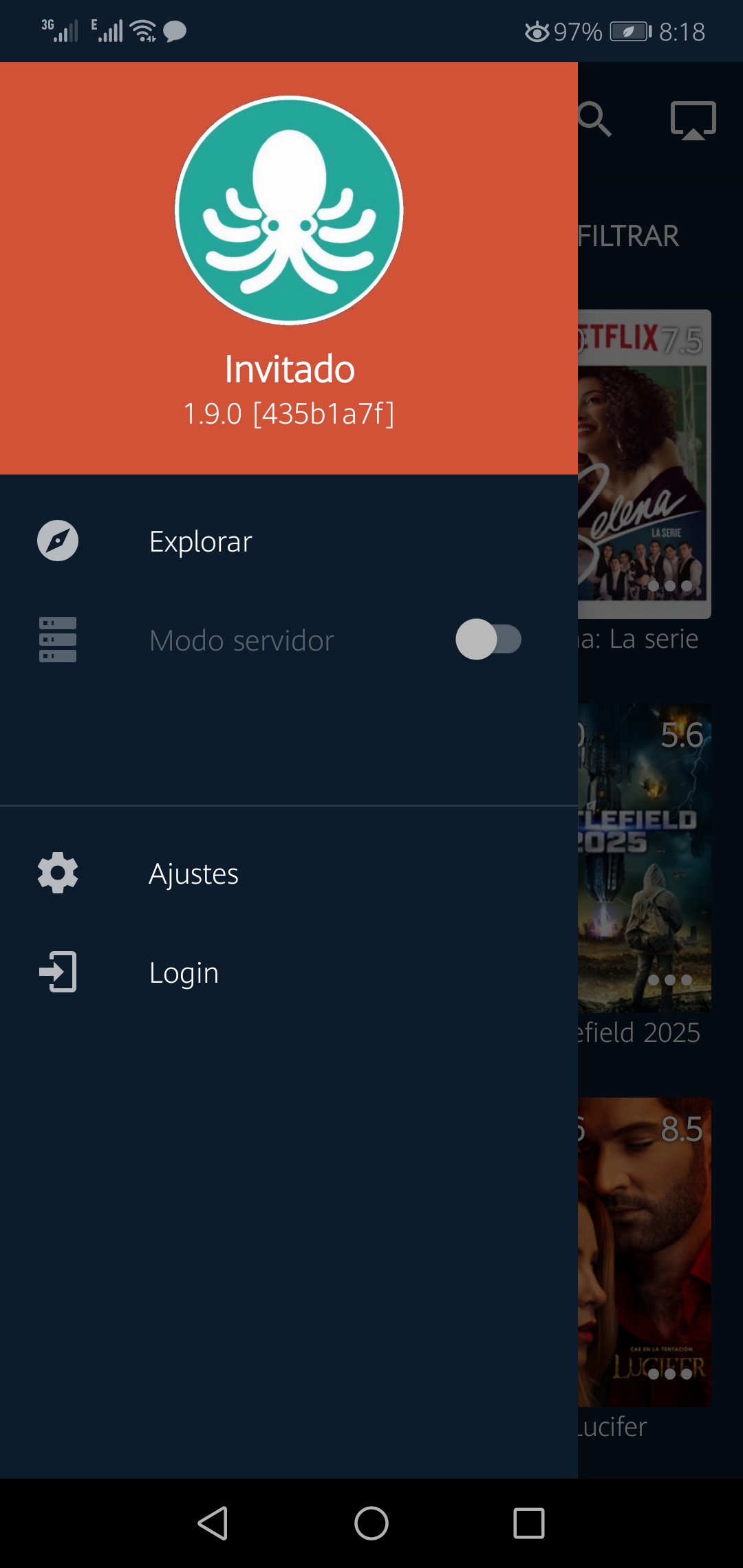This screenshot has width=743, height=1568.
Task: Open the Explorar menu item
Action: click(200, 541)
